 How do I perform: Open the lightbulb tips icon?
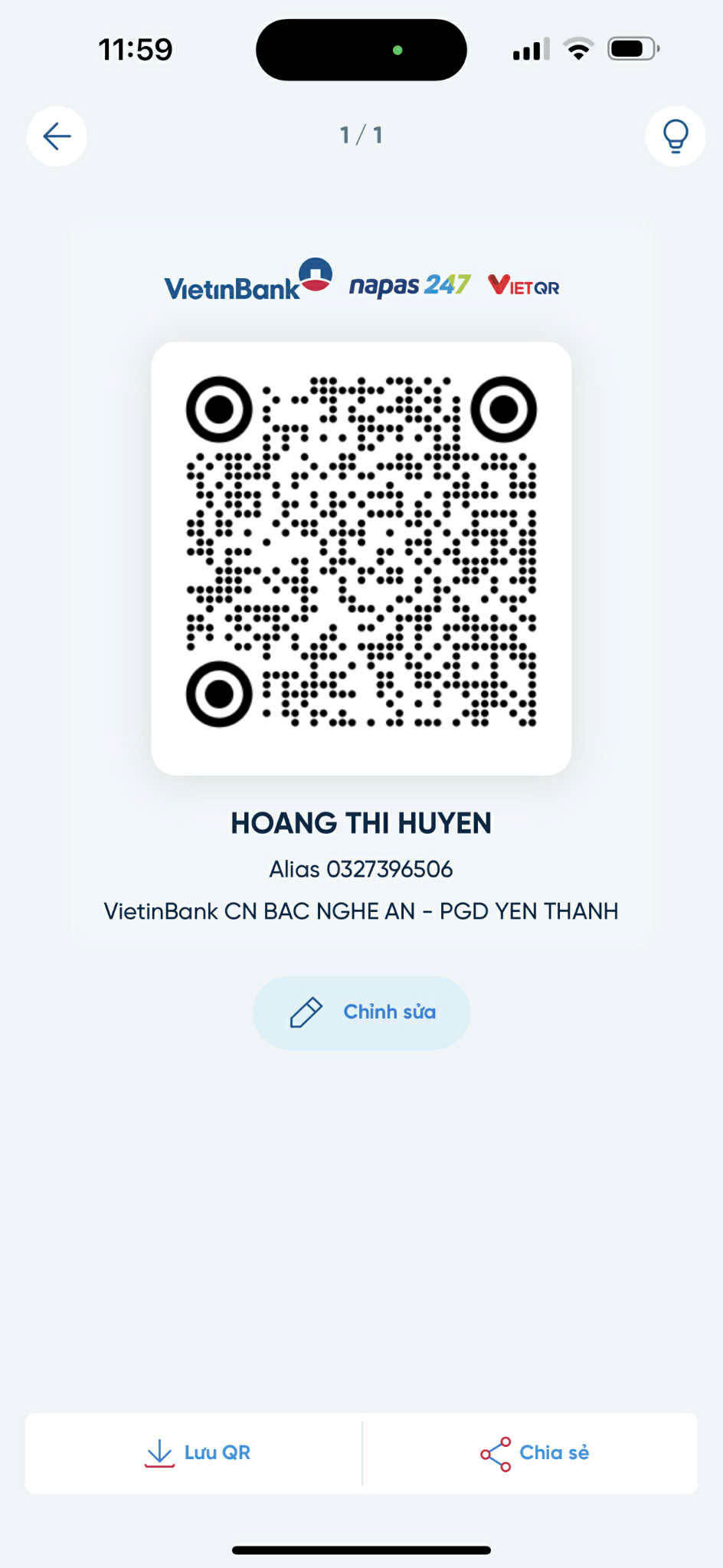(x=675, y=136)
